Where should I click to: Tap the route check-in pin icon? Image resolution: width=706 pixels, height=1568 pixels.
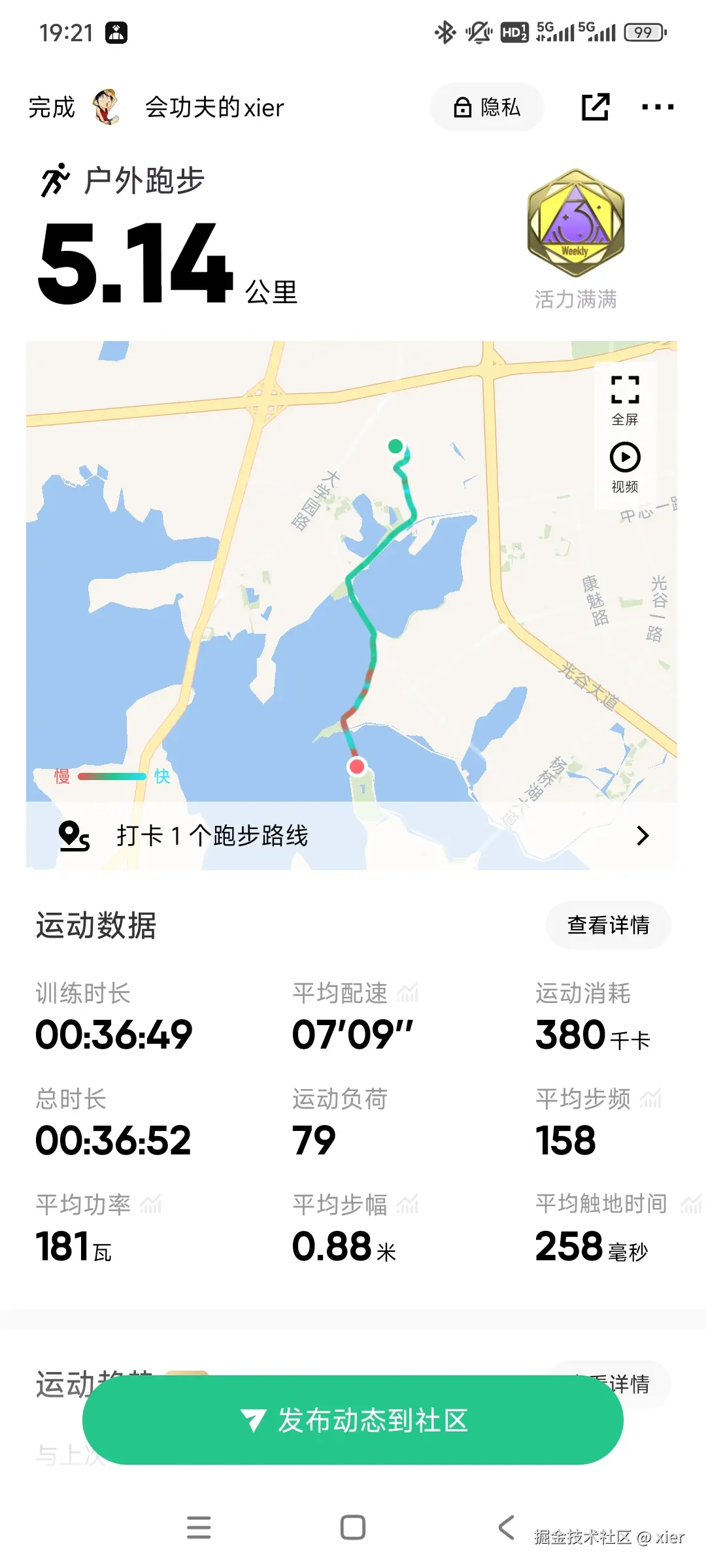(x=73, y=835)
